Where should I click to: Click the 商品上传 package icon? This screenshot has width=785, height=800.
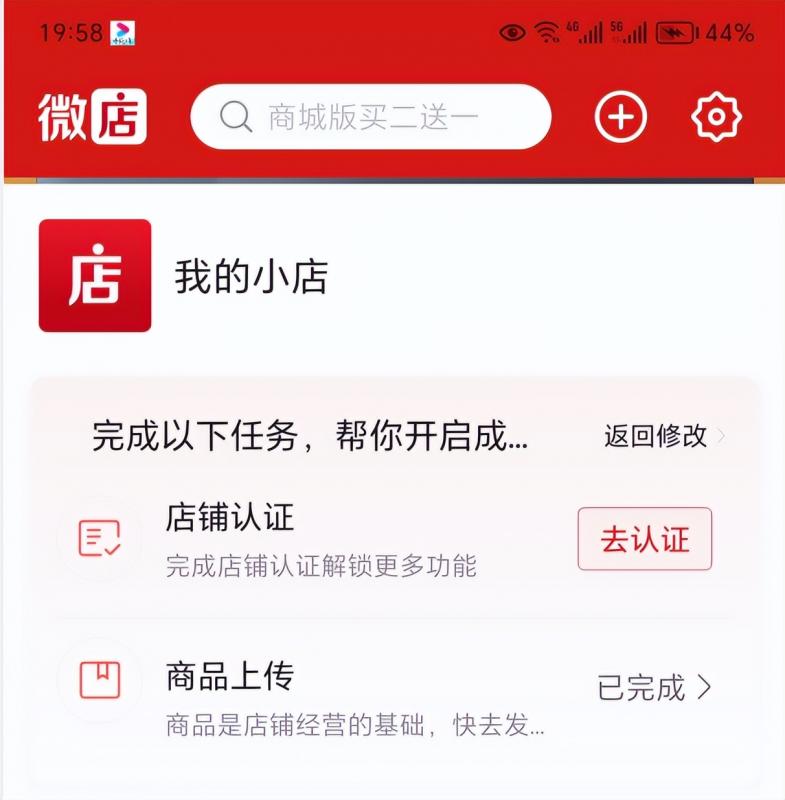click(98, 680)
